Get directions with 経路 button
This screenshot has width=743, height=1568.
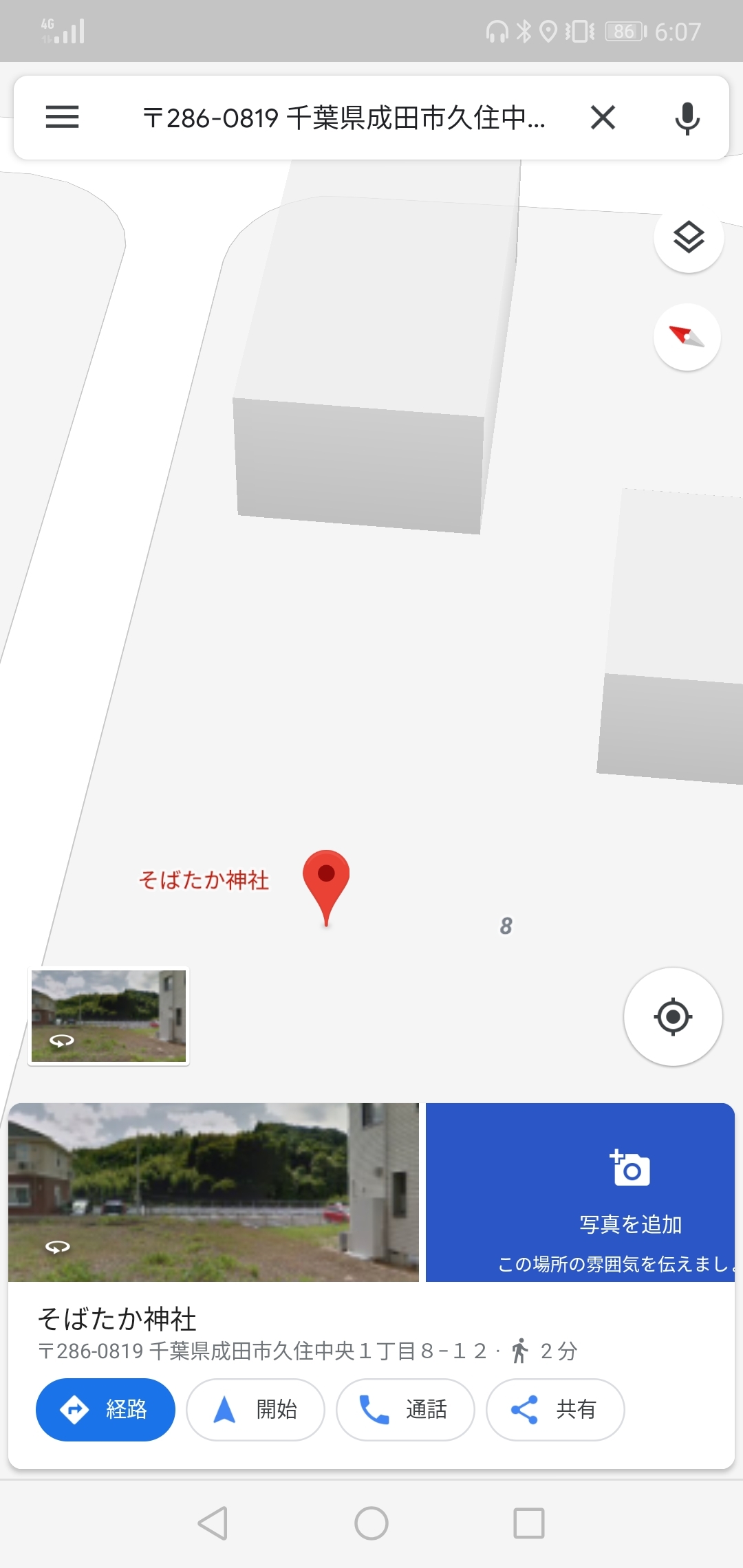[105, 1409]
